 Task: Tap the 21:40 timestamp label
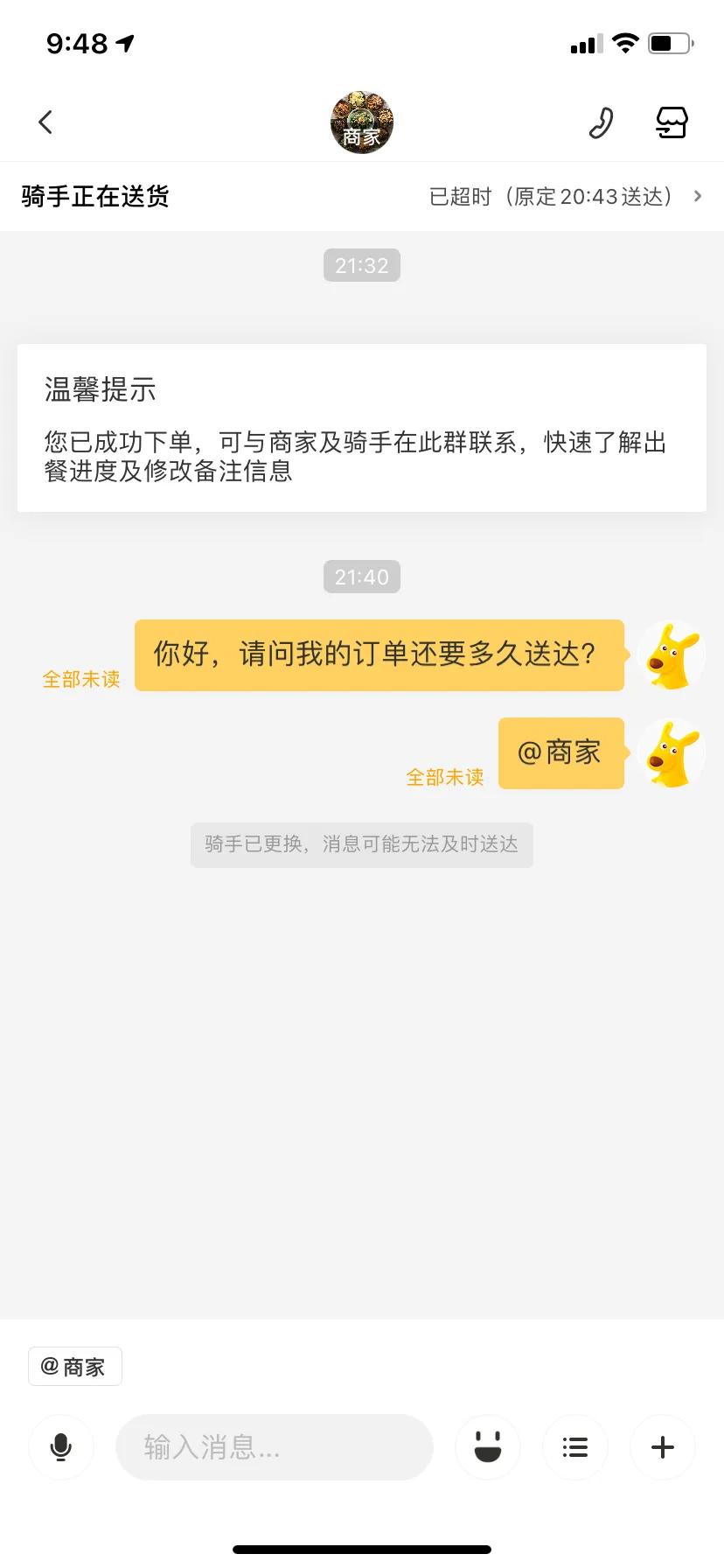pos(362,576)
